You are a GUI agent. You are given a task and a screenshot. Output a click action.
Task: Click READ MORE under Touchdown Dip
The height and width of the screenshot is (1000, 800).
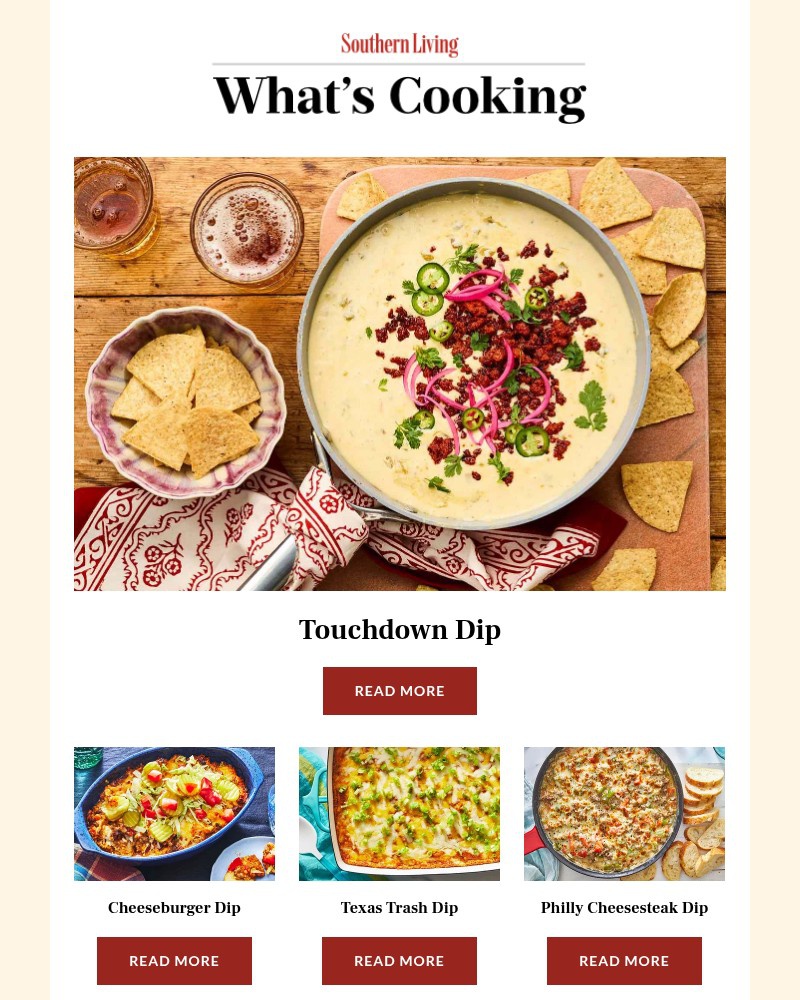(400, 691)
